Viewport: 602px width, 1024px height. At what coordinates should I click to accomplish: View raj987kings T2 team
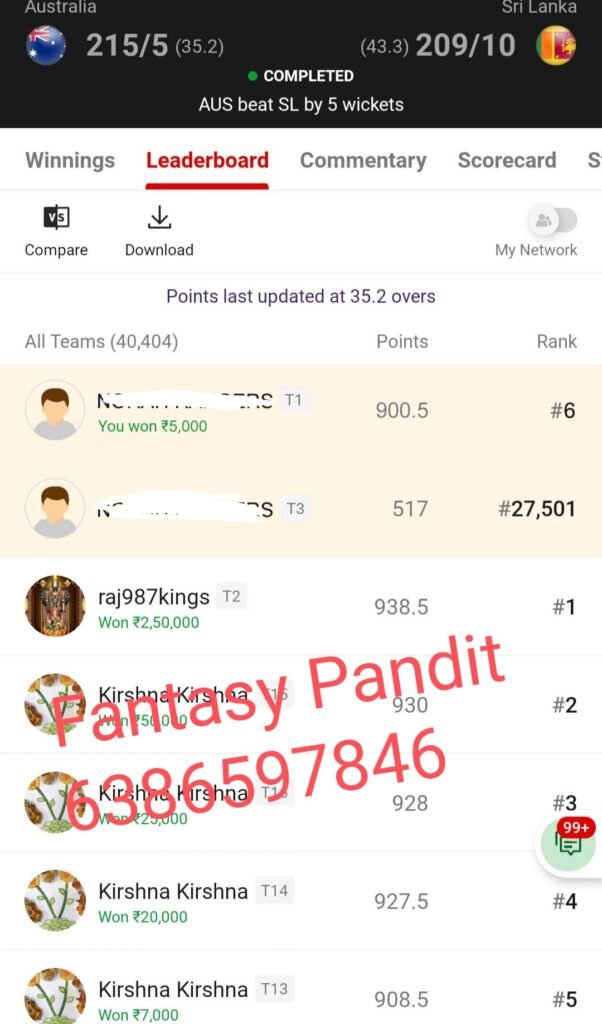point(300,607)
